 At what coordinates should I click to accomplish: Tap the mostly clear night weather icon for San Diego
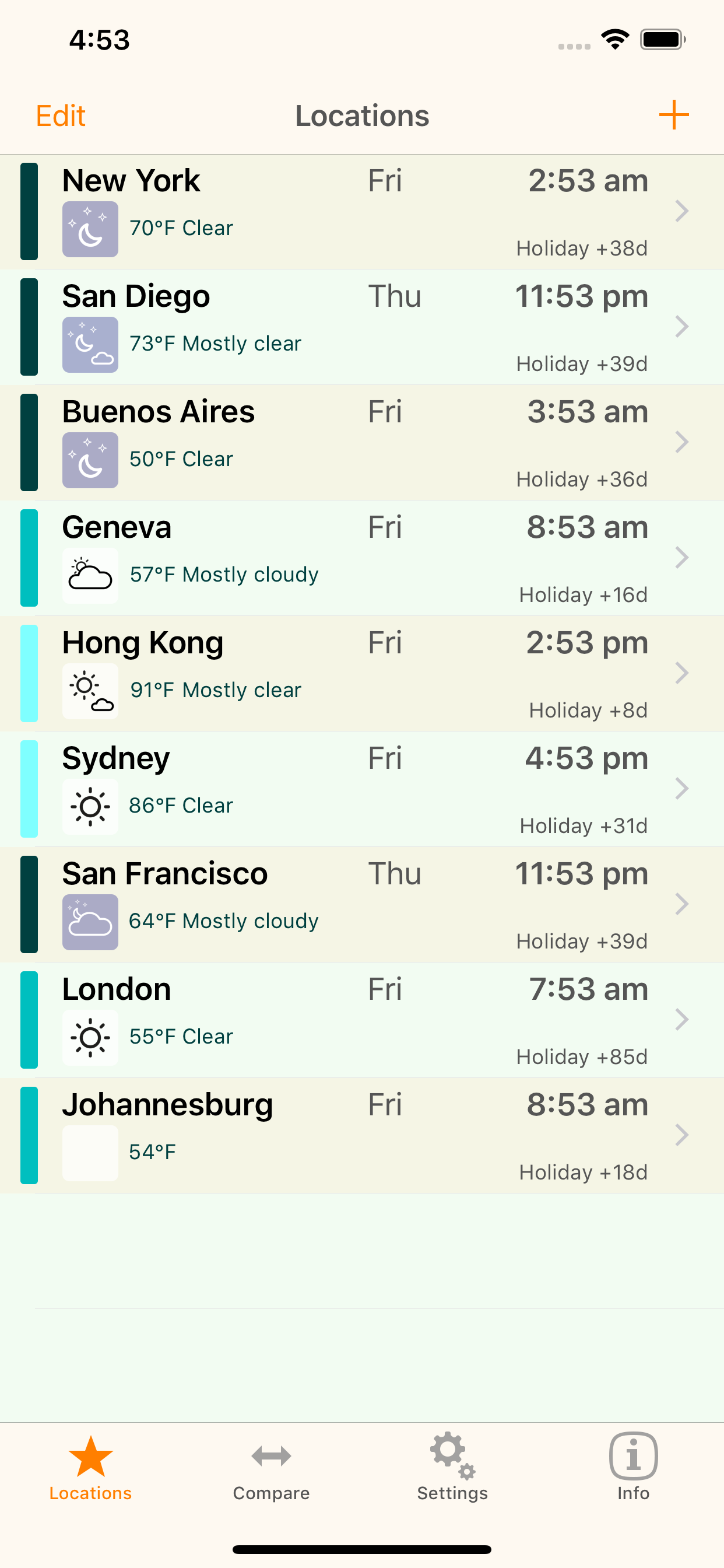90,344
